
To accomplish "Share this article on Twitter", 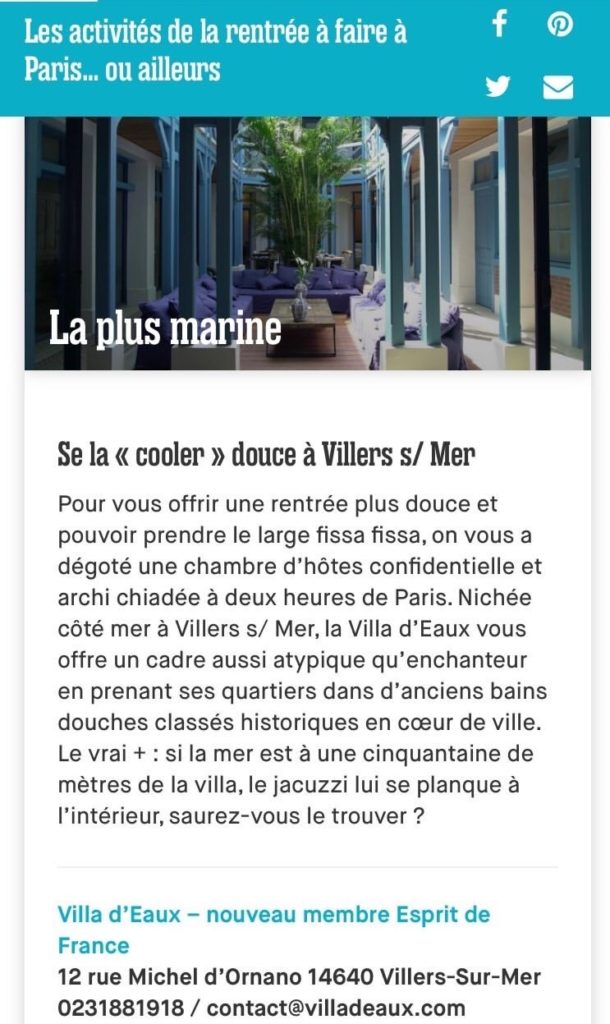I will click(498, 86).
